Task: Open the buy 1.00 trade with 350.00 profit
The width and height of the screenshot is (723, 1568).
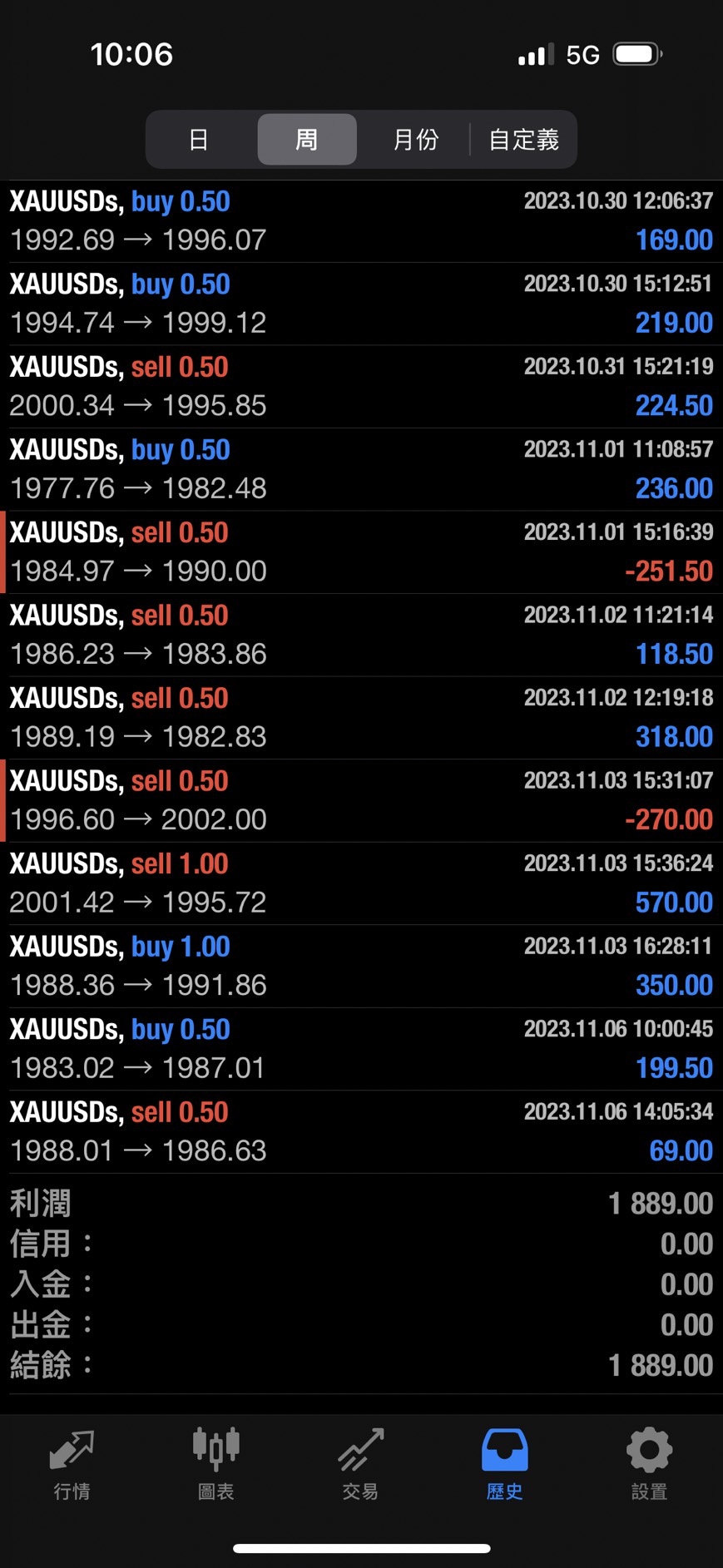Action: [361, 966]
